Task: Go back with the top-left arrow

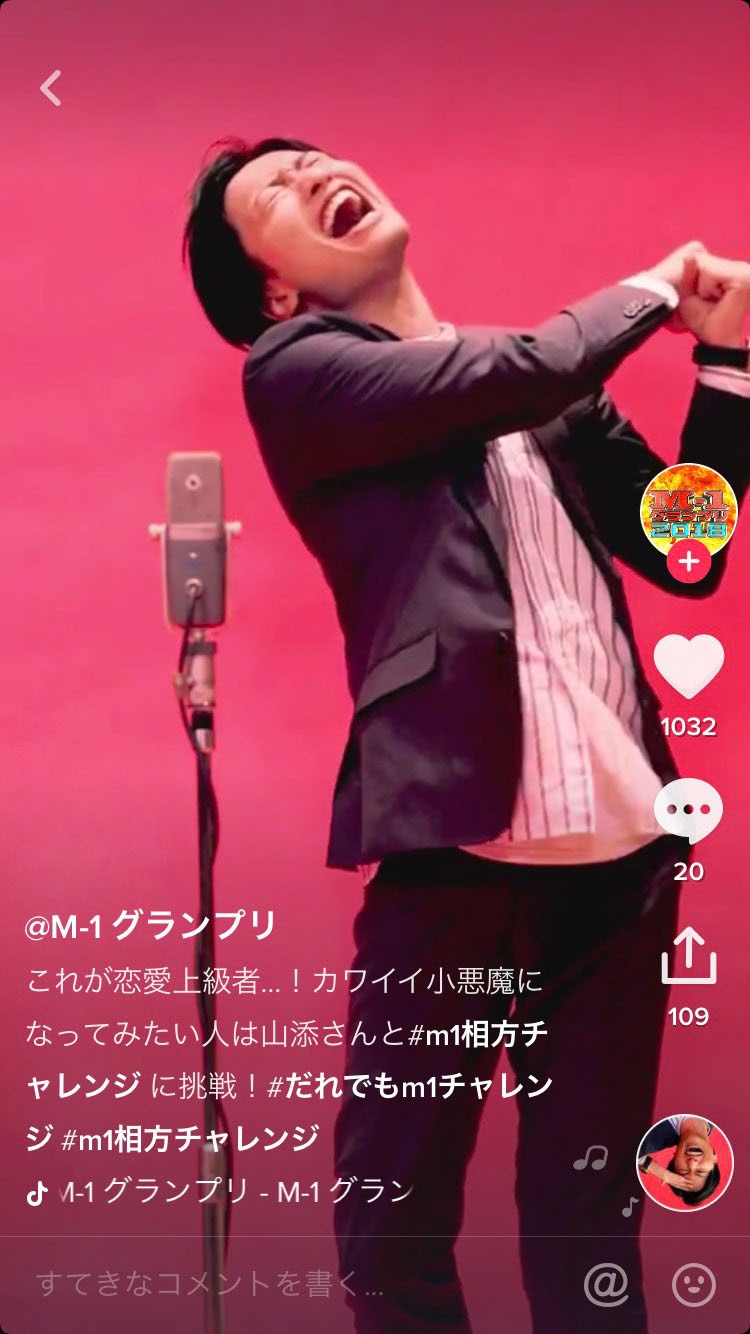Action: tap(51, 88)
